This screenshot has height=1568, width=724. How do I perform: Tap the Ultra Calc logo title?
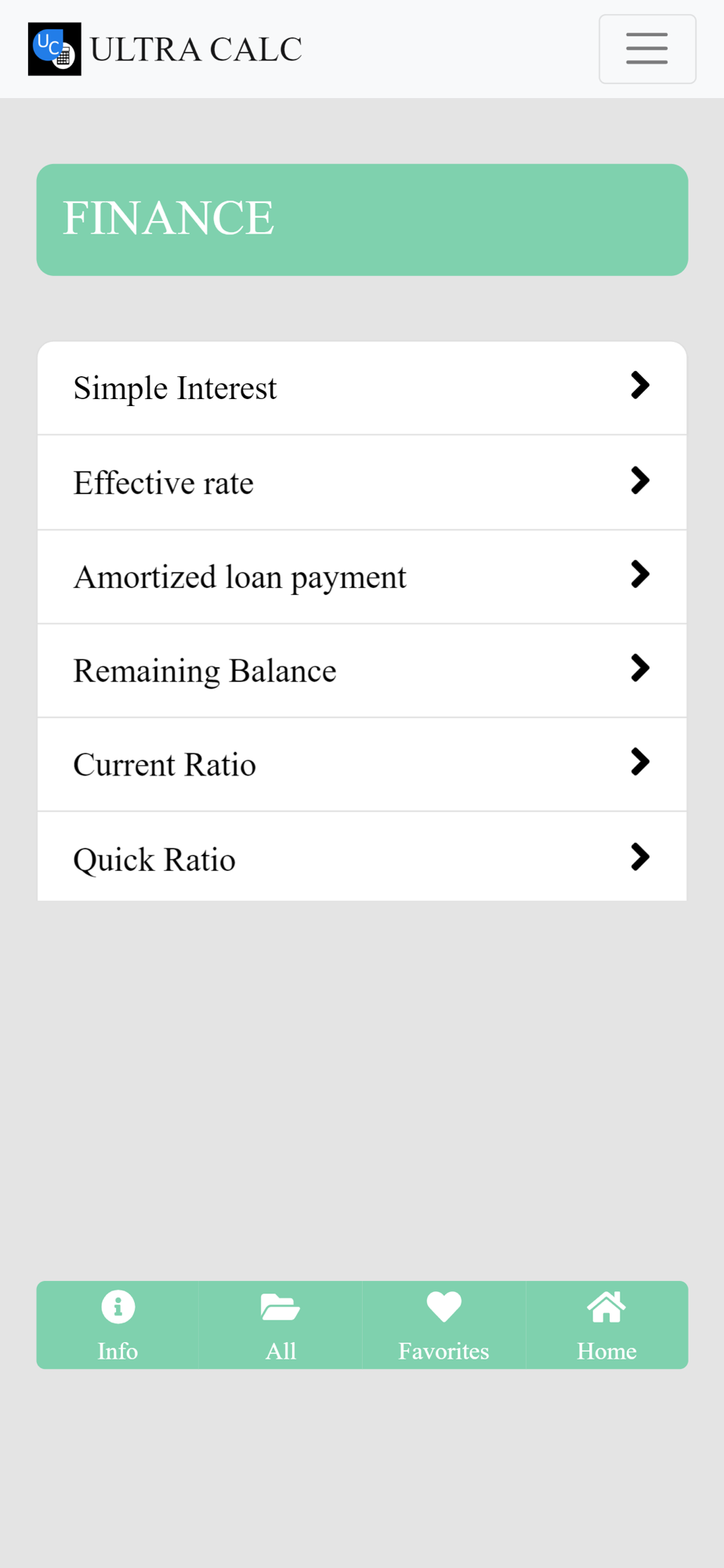click(x=165, y=49)
